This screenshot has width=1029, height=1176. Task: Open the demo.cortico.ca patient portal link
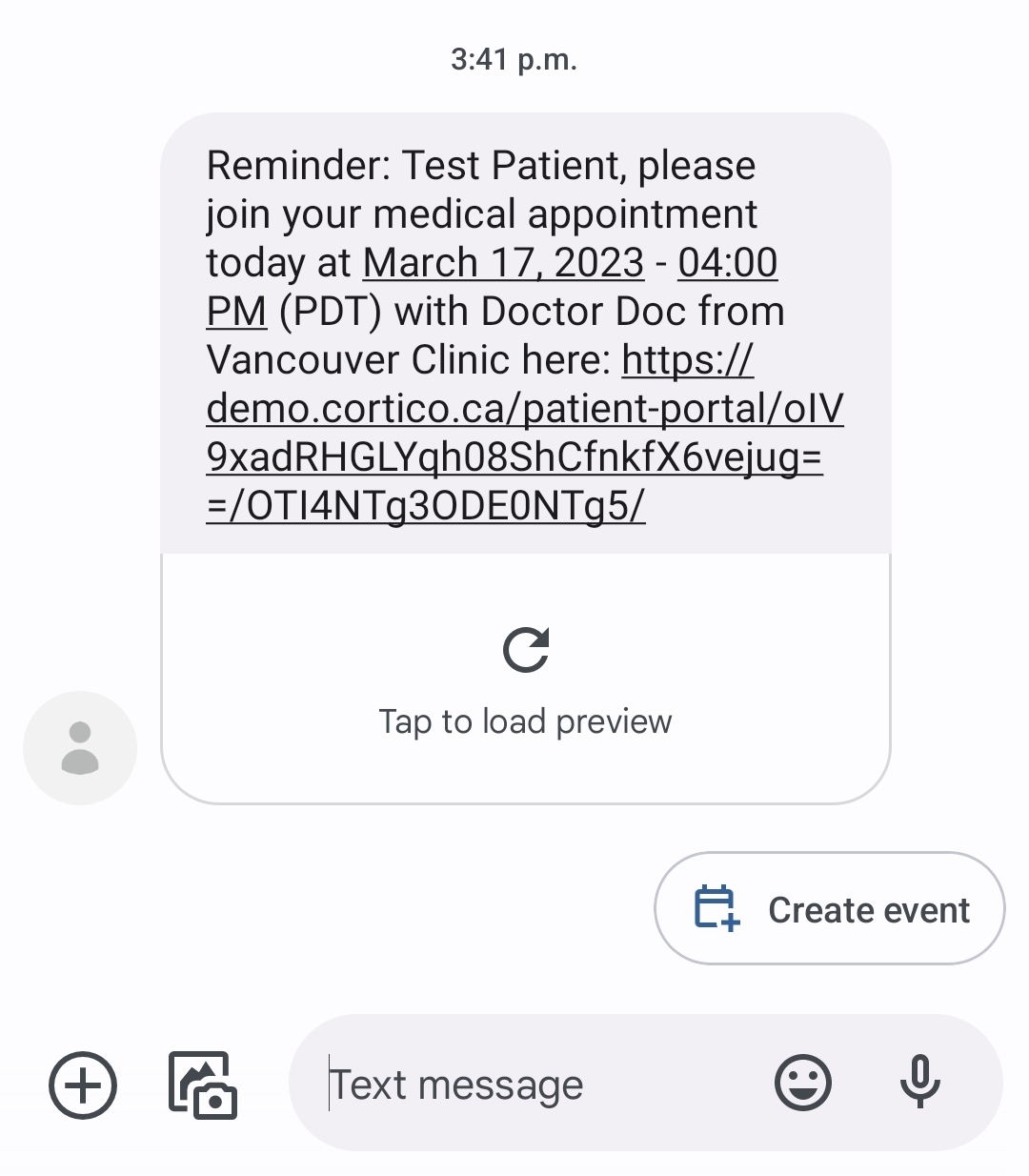(524, 410)
